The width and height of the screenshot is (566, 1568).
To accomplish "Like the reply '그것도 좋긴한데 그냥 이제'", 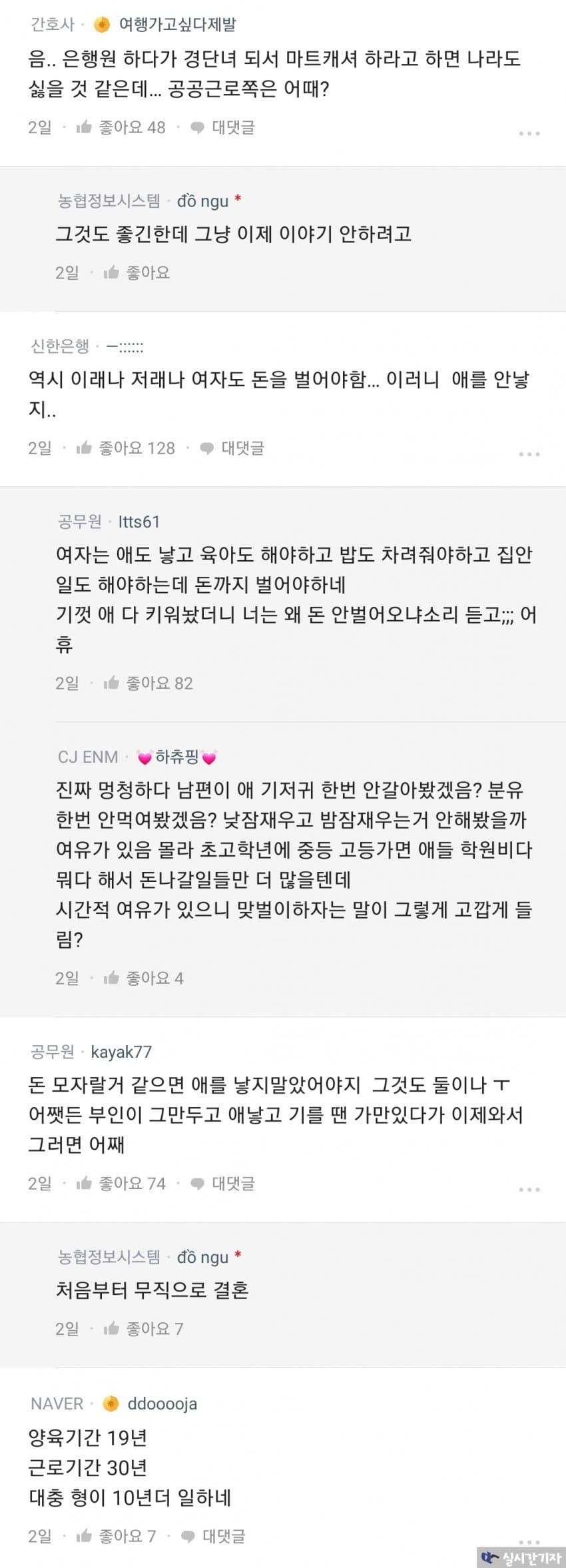I will [137, 272].
